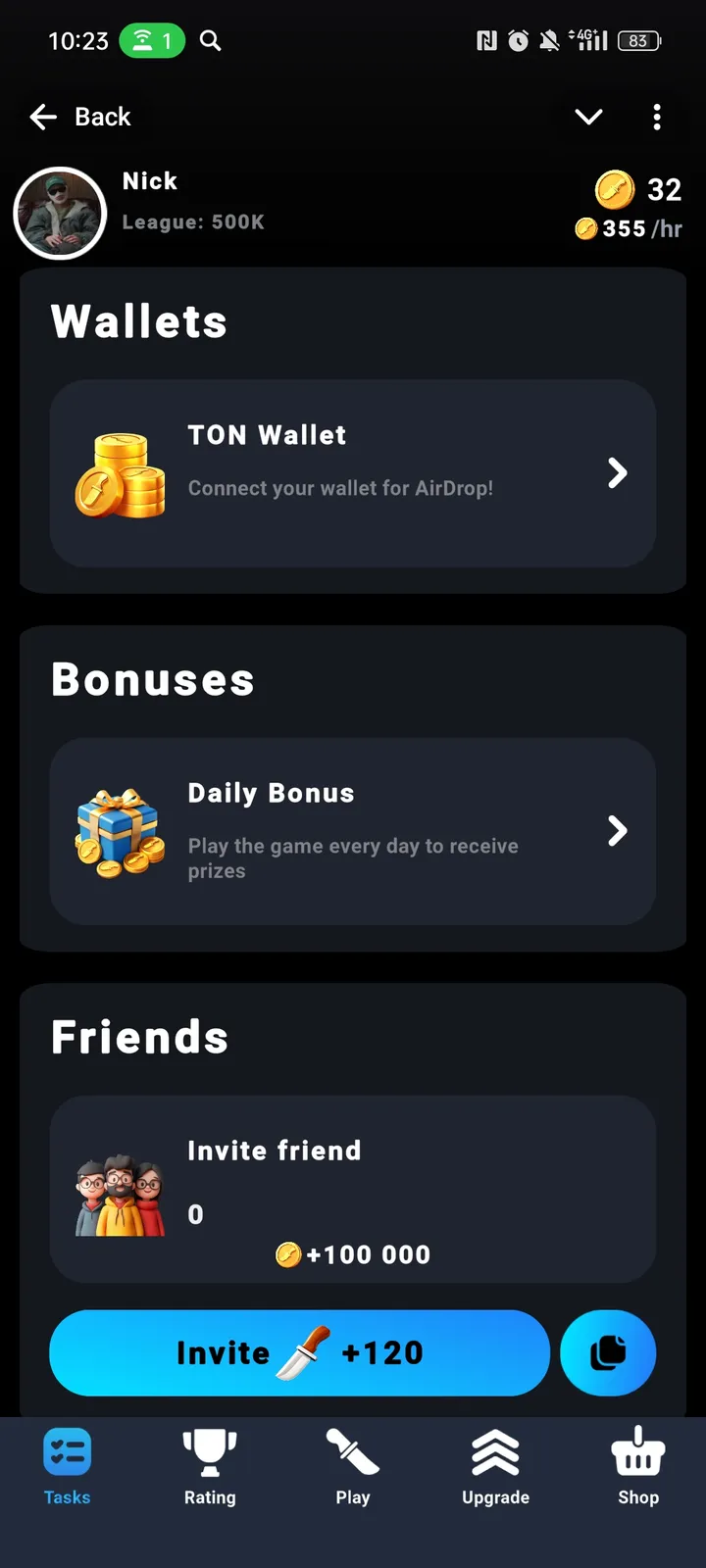This screenshot has width=706, height=1568.
Task: Go to the Play tab
Action: point(353,1466)
